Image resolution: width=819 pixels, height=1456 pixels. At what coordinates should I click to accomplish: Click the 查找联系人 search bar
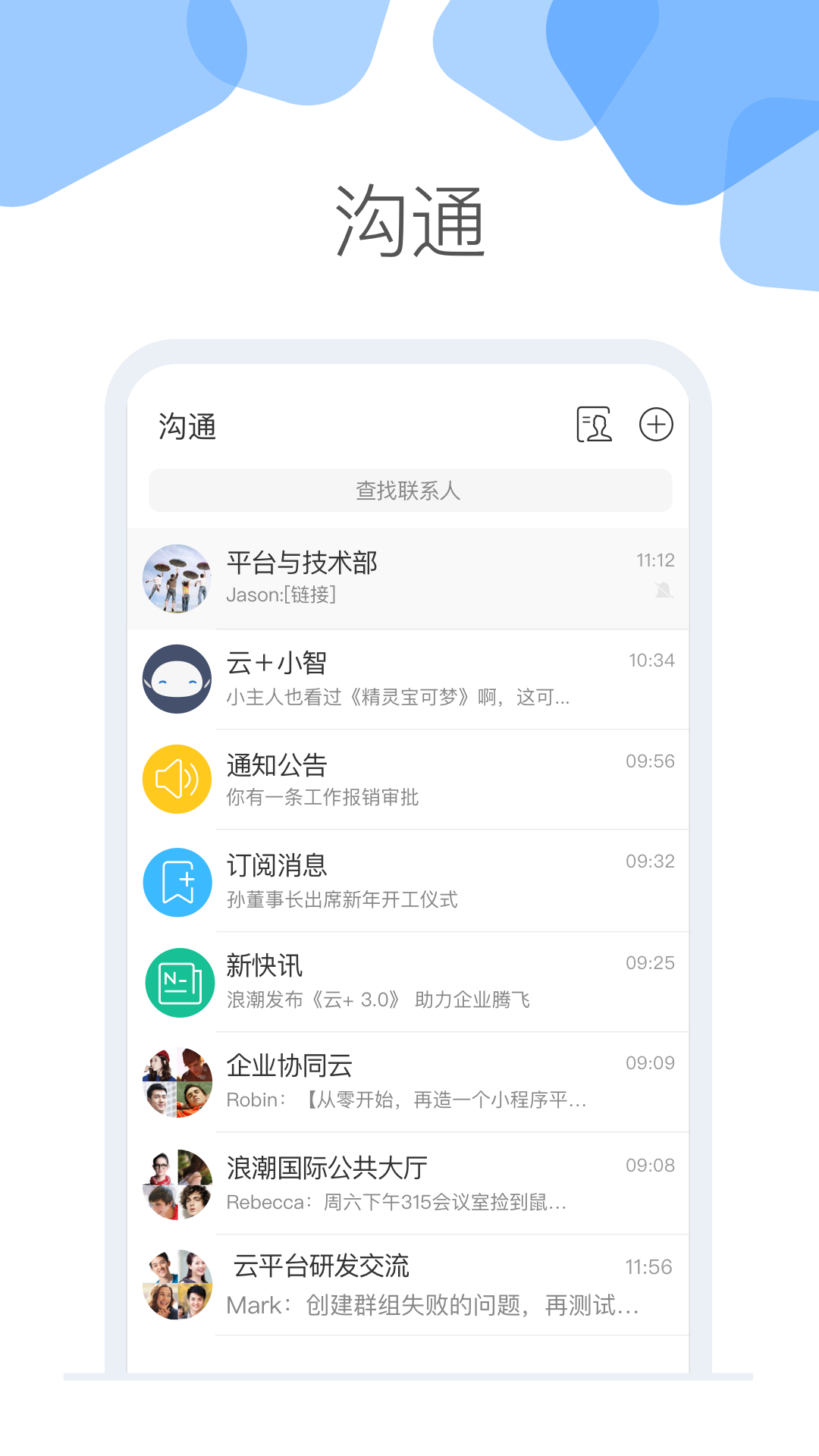point(409,491)
